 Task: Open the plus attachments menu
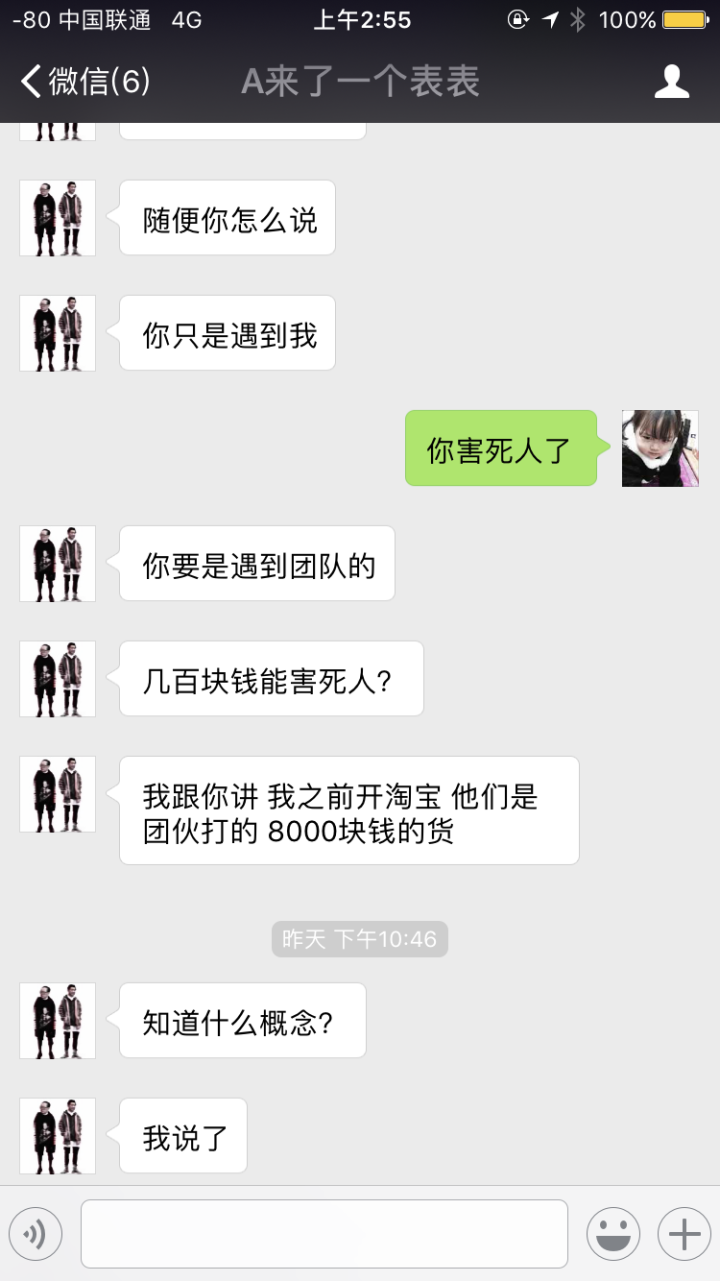point(684,1234)
